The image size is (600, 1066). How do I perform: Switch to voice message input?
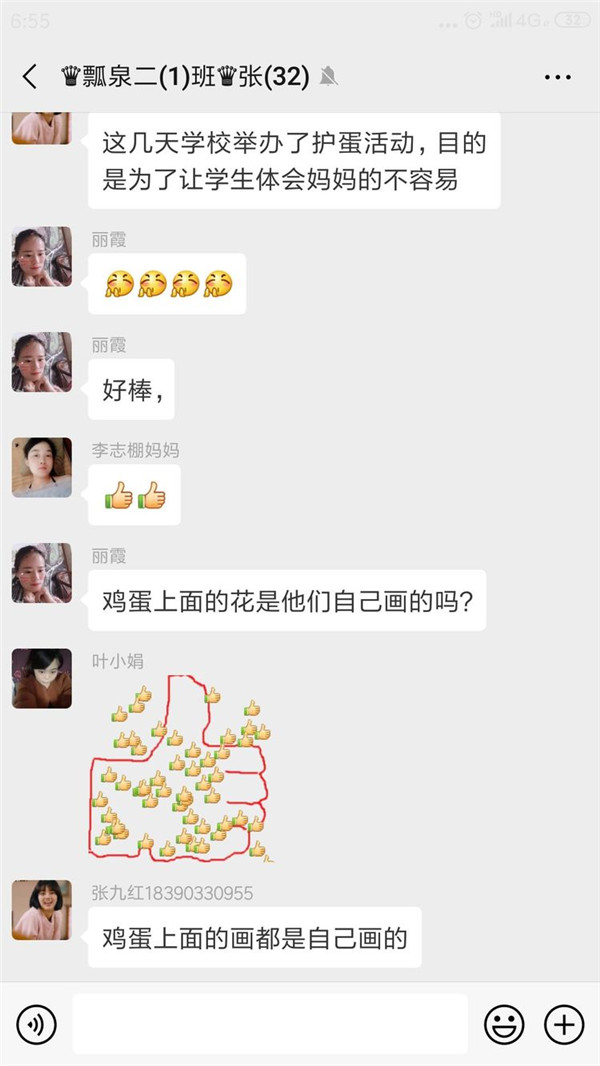point(37,1024)
